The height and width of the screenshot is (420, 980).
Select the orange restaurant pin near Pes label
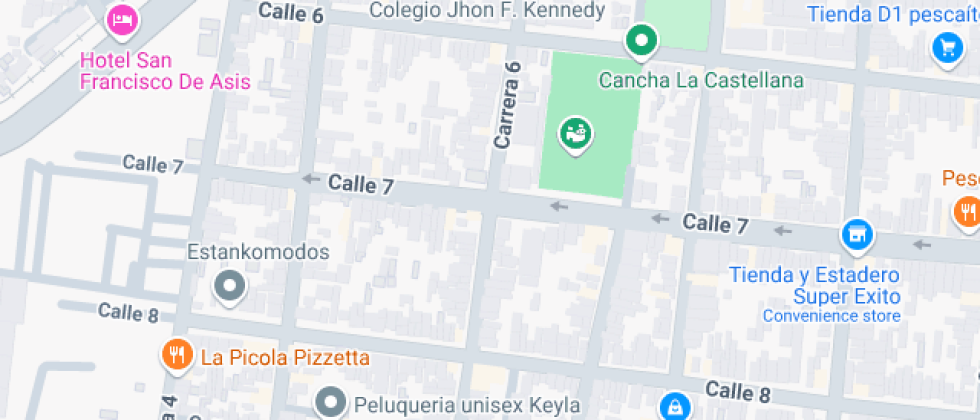(x=966, y=211)
